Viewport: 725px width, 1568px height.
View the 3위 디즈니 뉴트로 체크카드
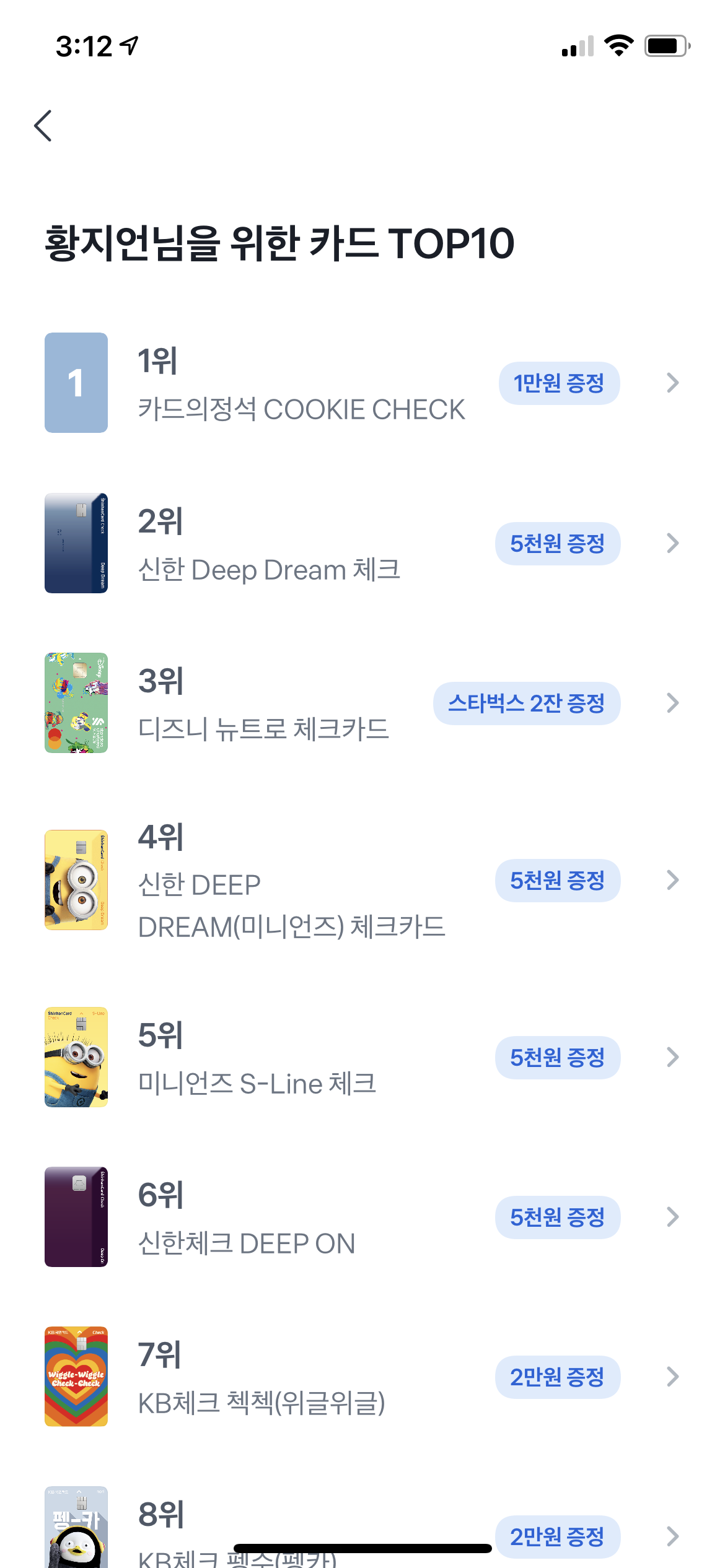pyautogui.click(x=263, y=703)
